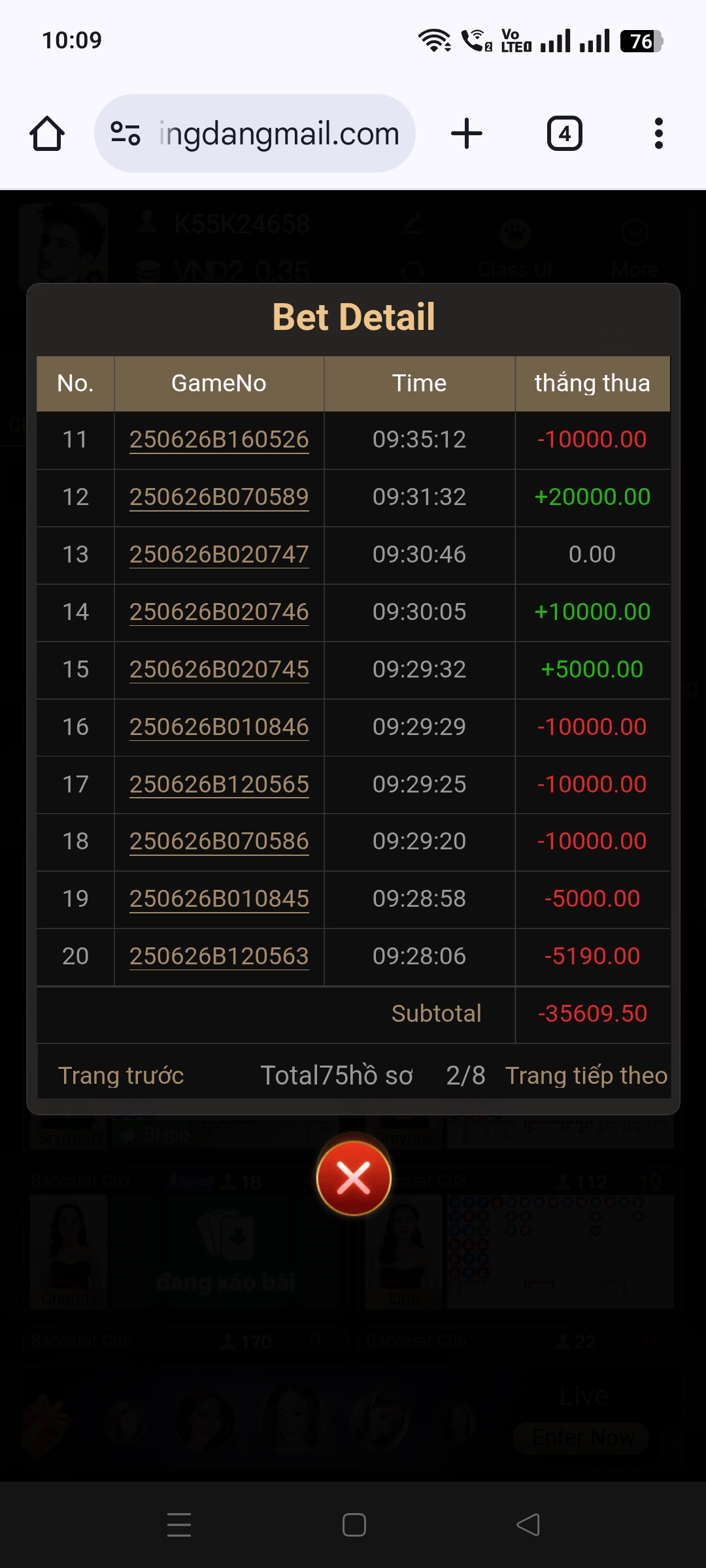706x1568 pixels.
Task: Go to the browser home page
Action: pyautogui.click(x=47, y=134)
